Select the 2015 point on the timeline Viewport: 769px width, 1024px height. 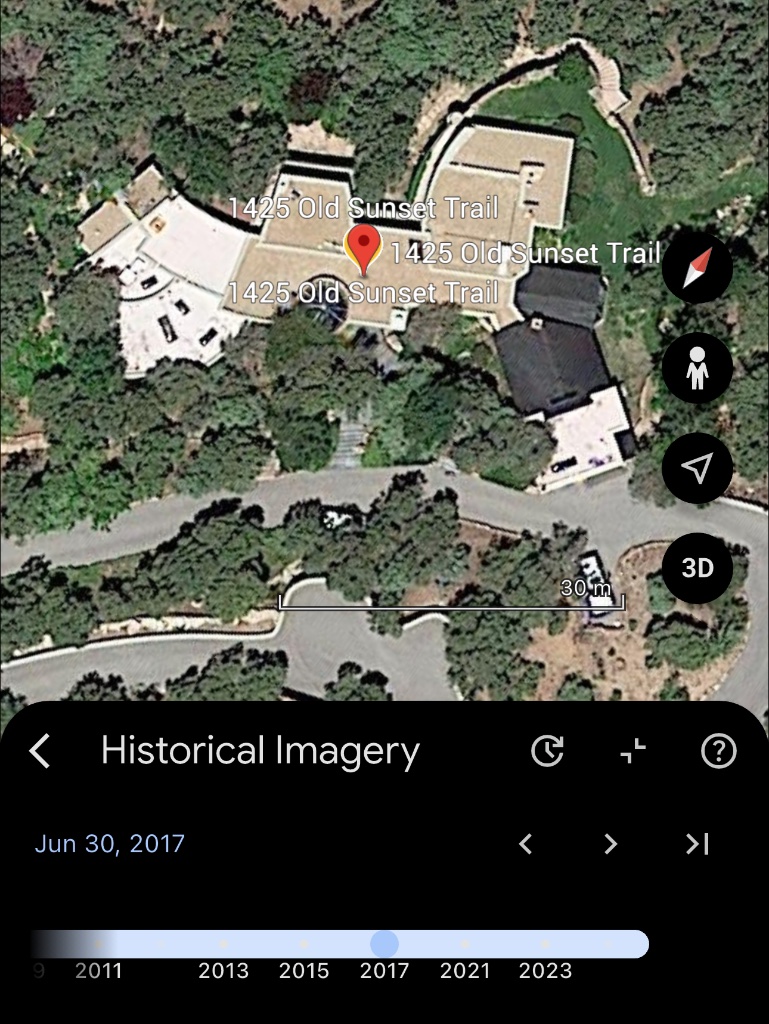304,944
